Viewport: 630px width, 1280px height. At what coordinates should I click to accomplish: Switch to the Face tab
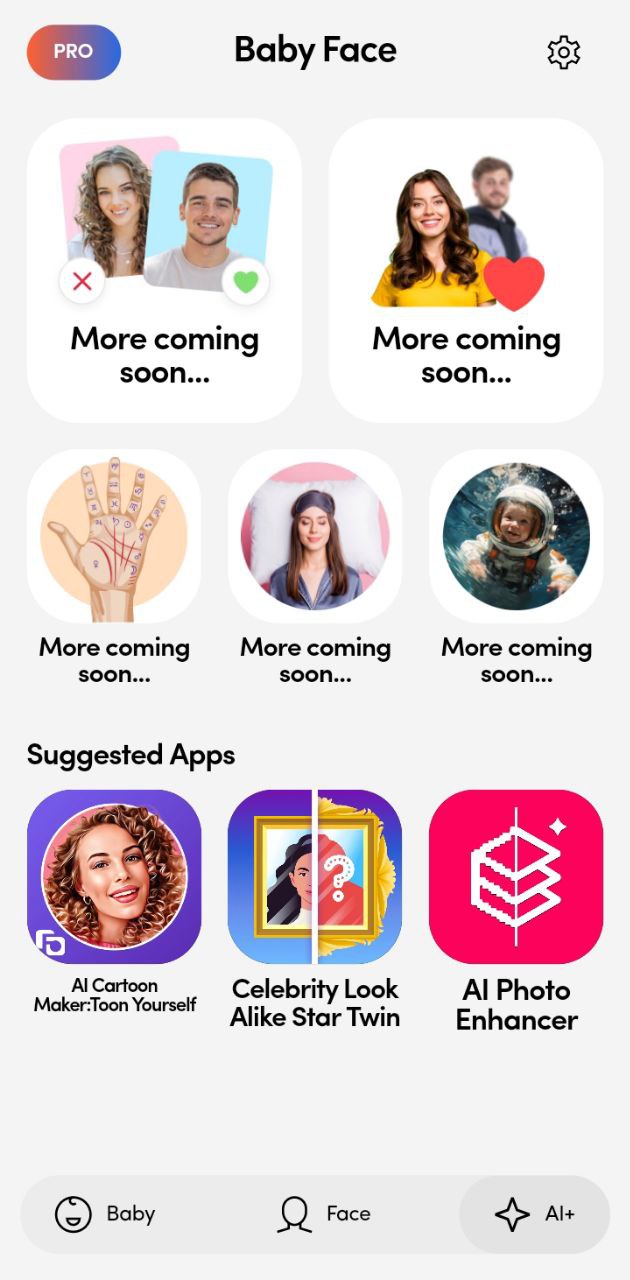[323, 1214]
